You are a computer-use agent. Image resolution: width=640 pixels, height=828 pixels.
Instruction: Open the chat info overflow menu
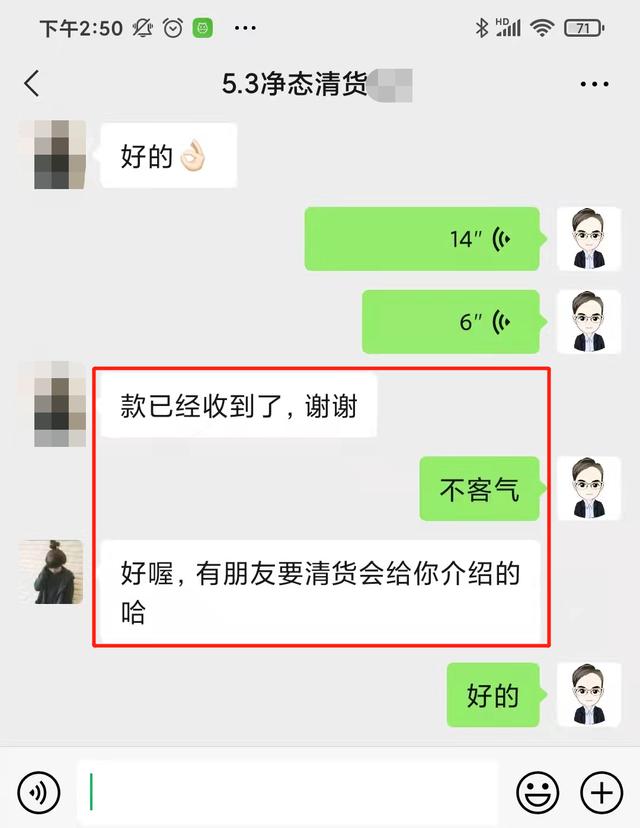(594, 84)
